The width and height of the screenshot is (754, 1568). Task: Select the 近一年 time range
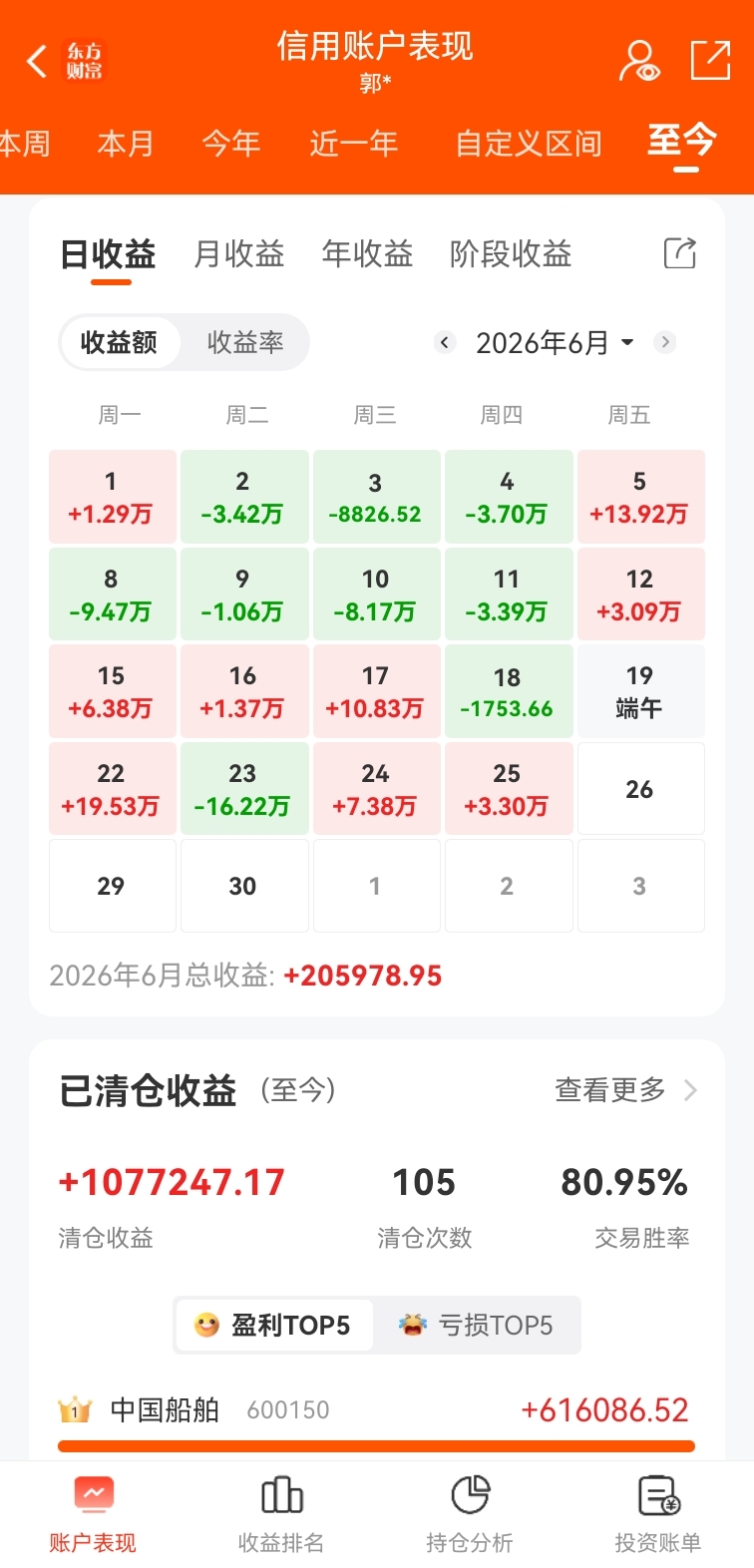point(354,144)
